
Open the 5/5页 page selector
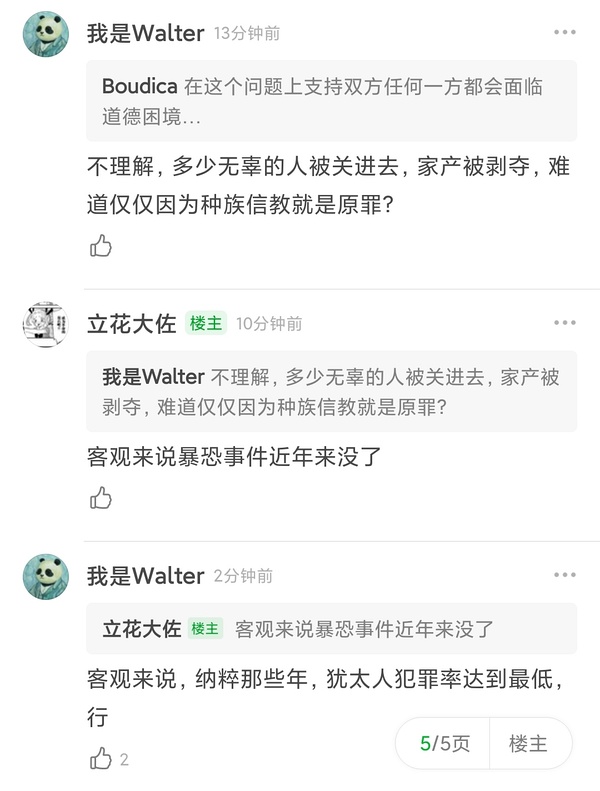[x=444, y=744]
